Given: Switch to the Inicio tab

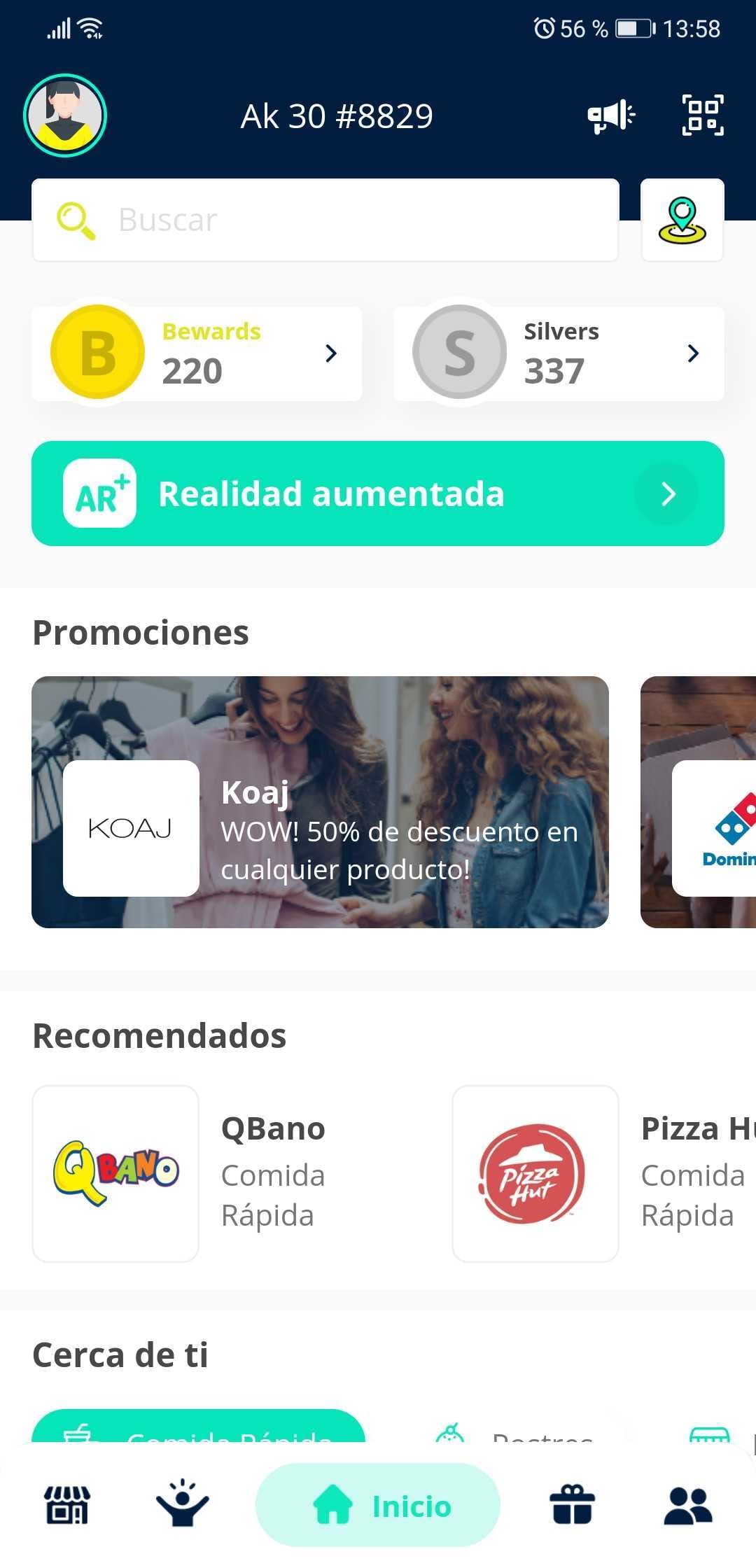Looking at the screenshot, I should (377, 1505).
